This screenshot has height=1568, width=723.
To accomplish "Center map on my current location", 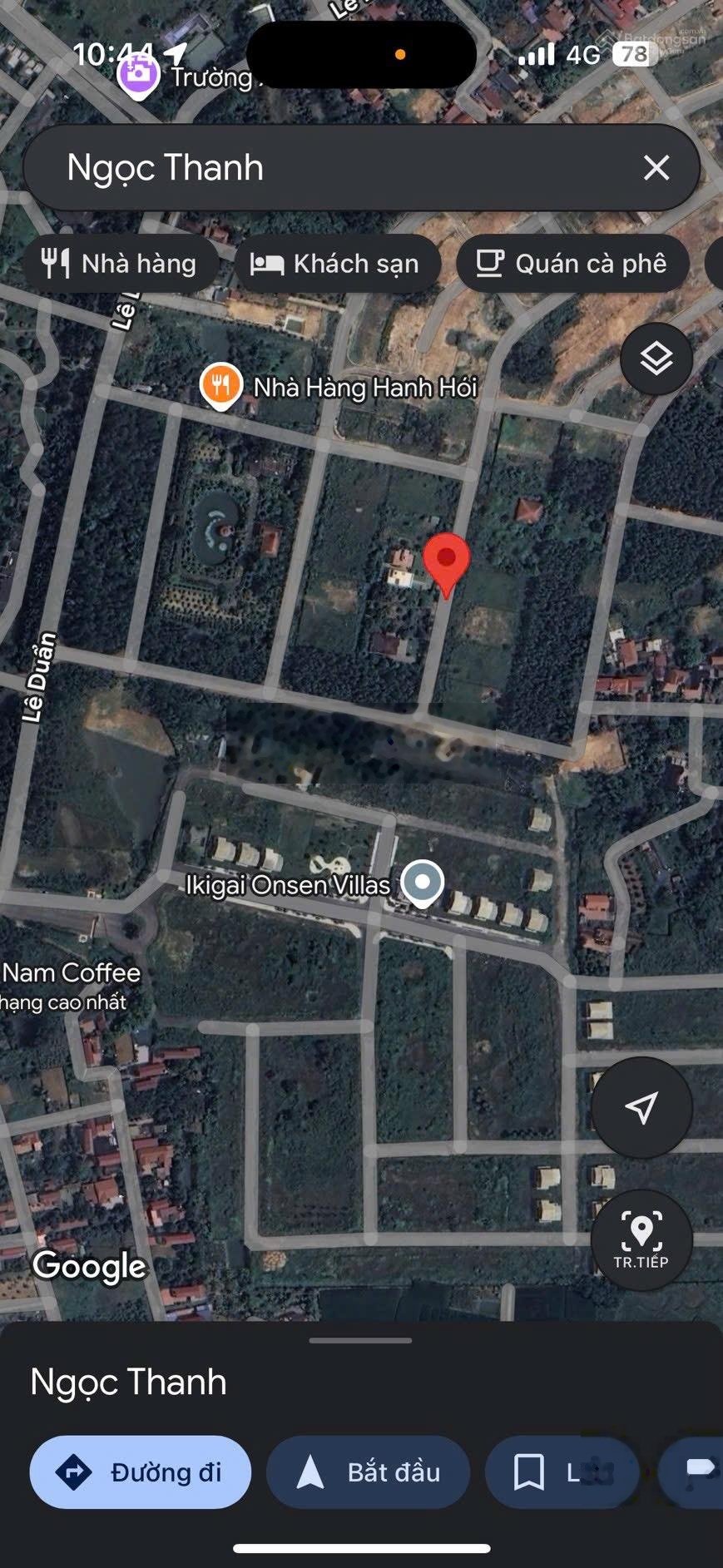I will click(641, 1107).
